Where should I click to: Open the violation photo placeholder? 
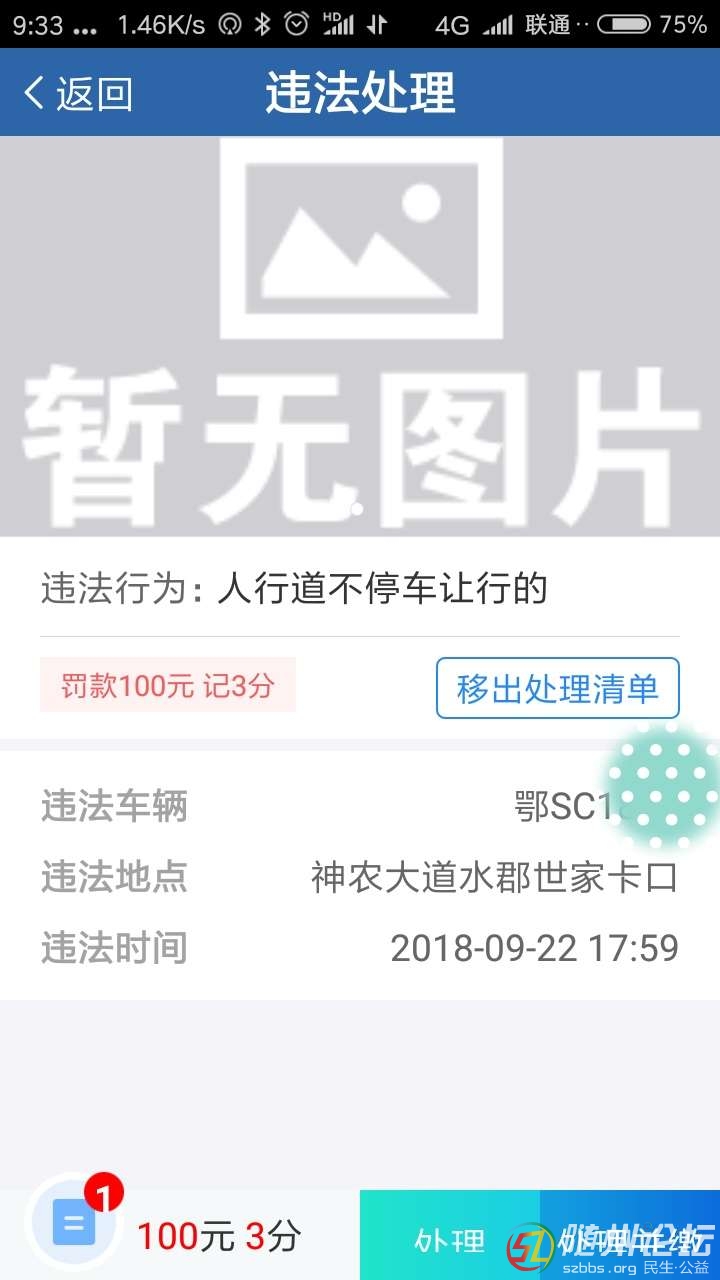pyautogui.click(x=360, y=335)
